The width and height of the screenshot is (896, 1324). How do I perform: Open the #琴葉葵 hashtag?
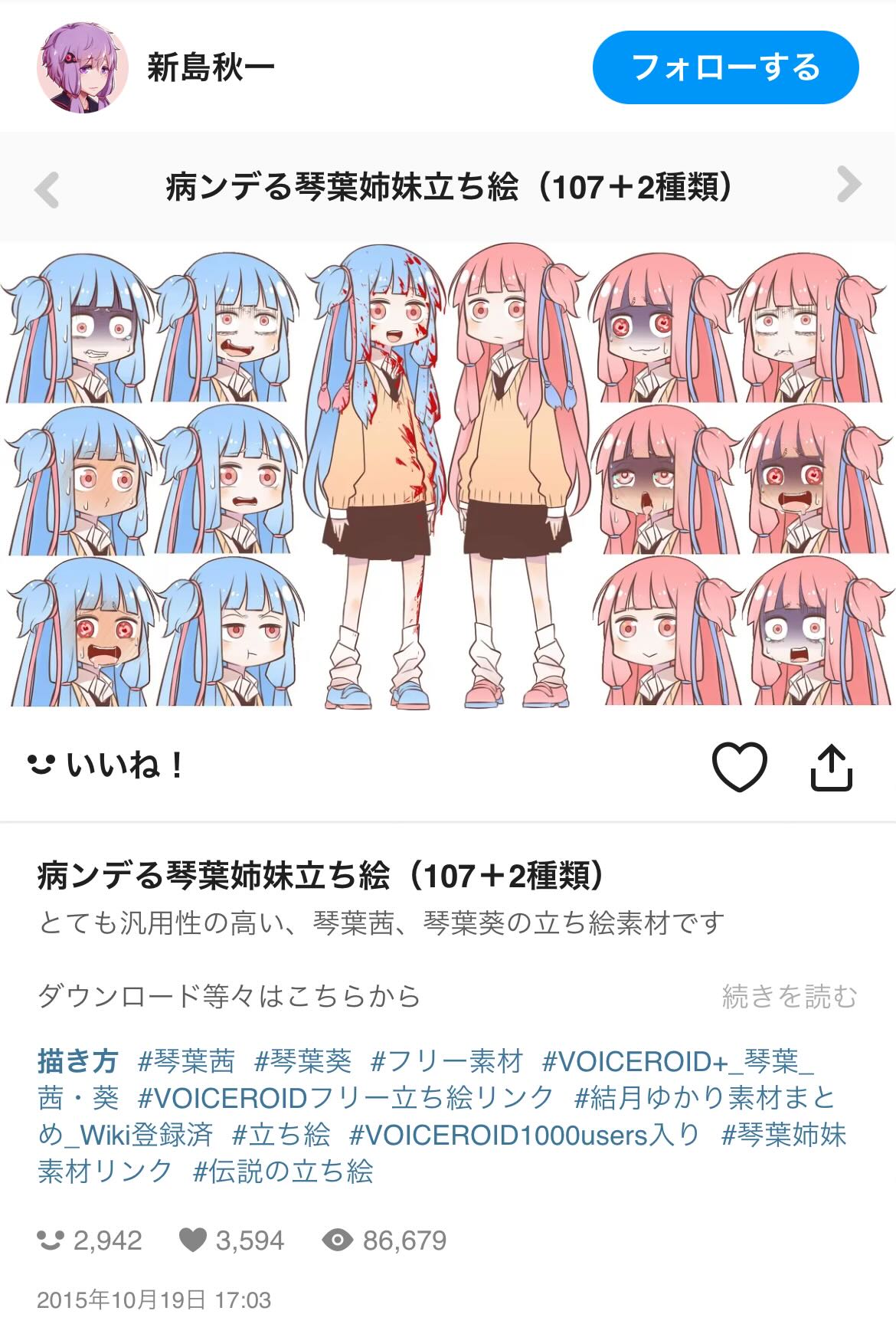pos(302,1061)
